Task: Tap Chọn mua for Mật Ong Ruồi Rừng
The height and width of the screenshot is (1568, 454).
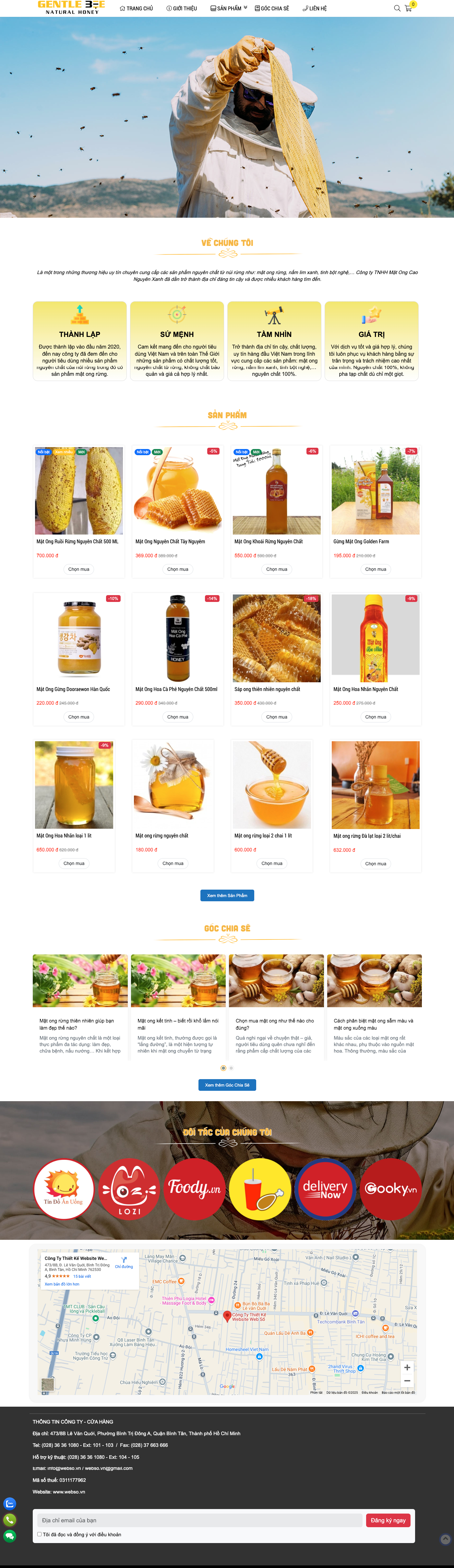Action: [x=78, y=569]
